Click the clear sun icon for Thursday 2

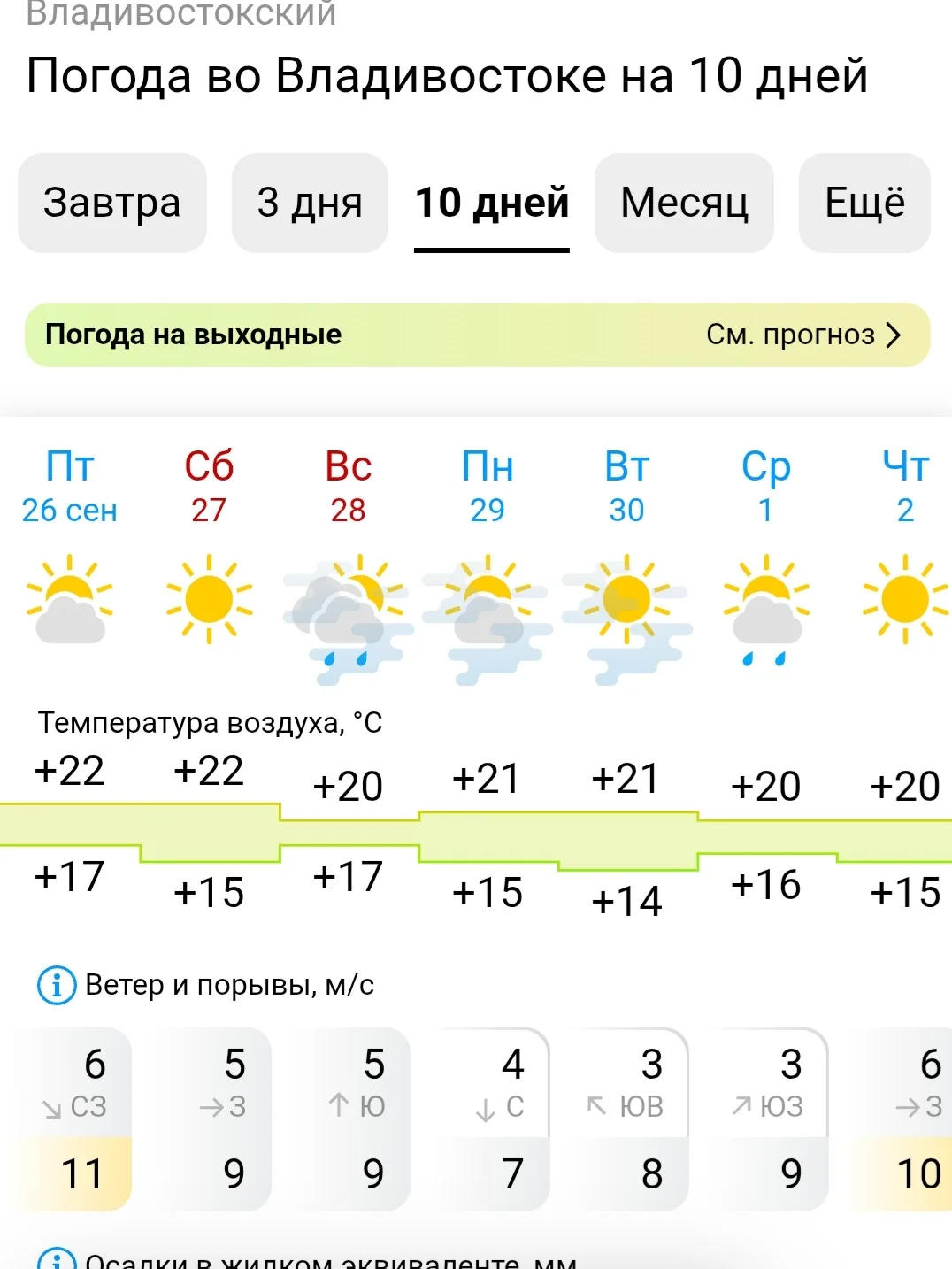[903, 599]
